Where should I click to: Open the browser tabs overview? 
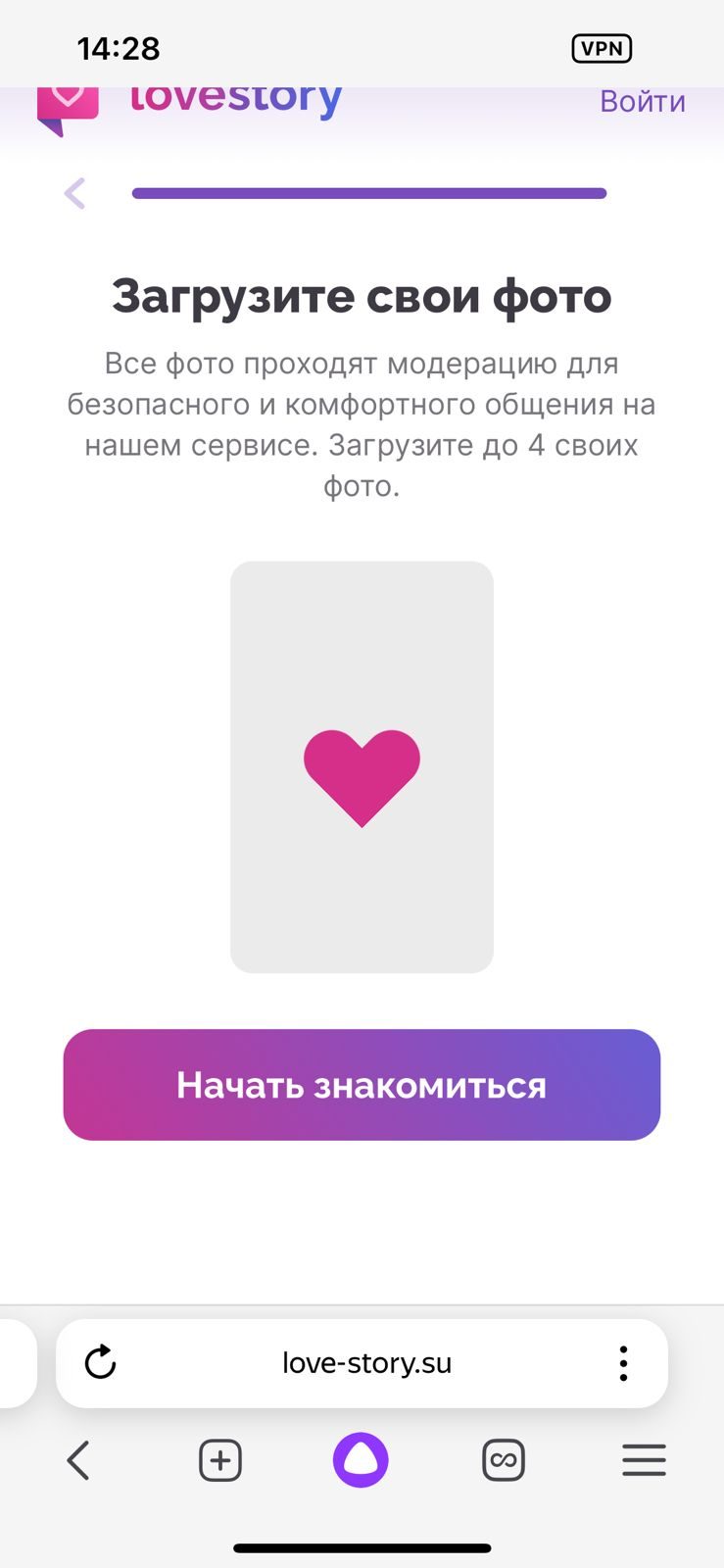point(504,1460)
